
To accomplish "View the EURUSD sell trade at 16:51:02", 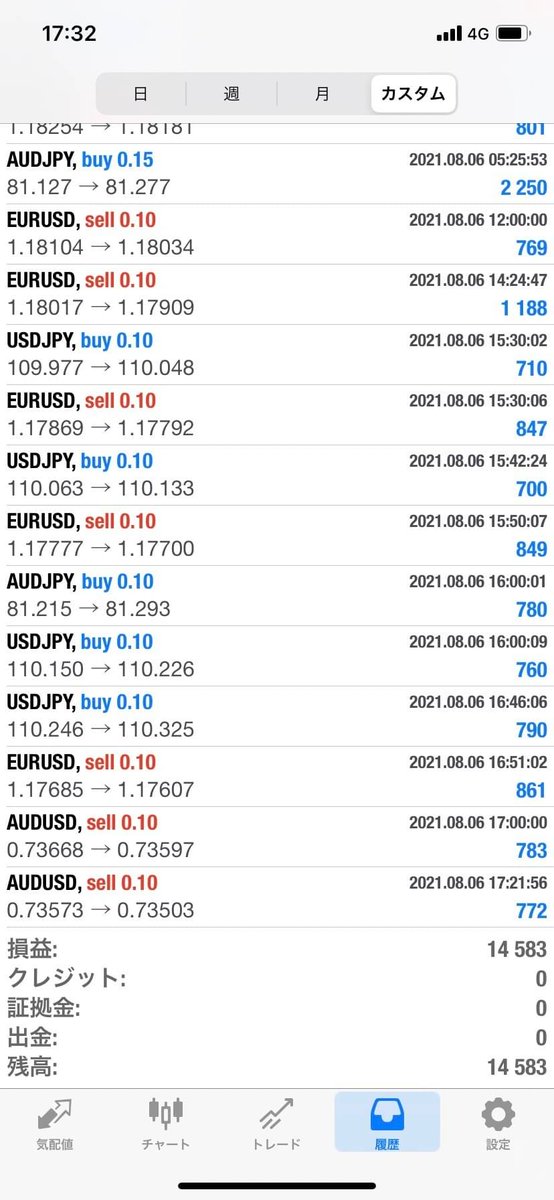I will click(277, 776).
